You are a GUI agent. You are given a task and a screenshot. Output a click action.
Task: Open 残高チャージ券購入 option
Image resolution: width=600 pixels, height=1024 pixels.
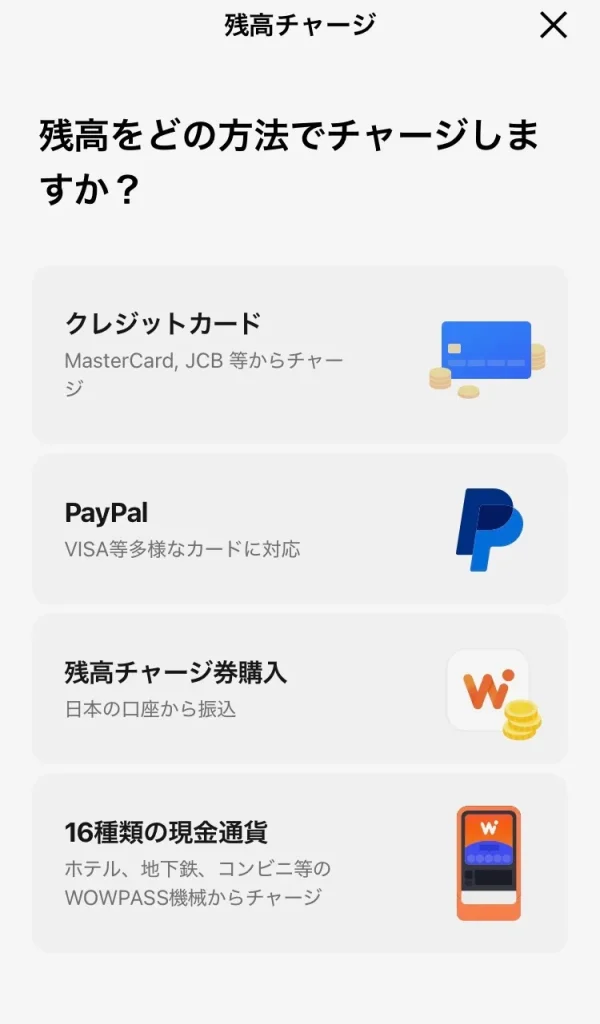click(300, 688)
